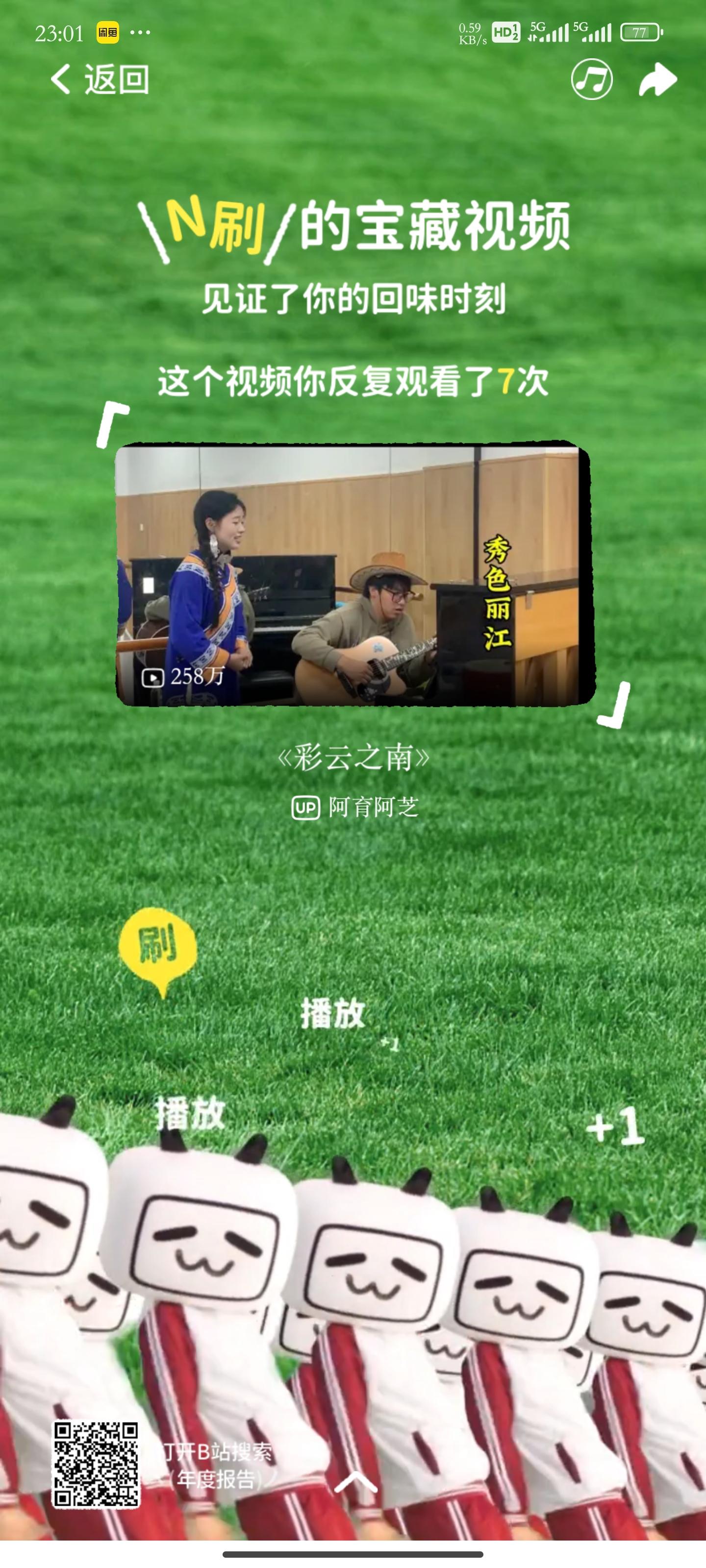Screen dimensions: 706x1568
Task: Go back using the 返回 button
Action: [100, 80]
